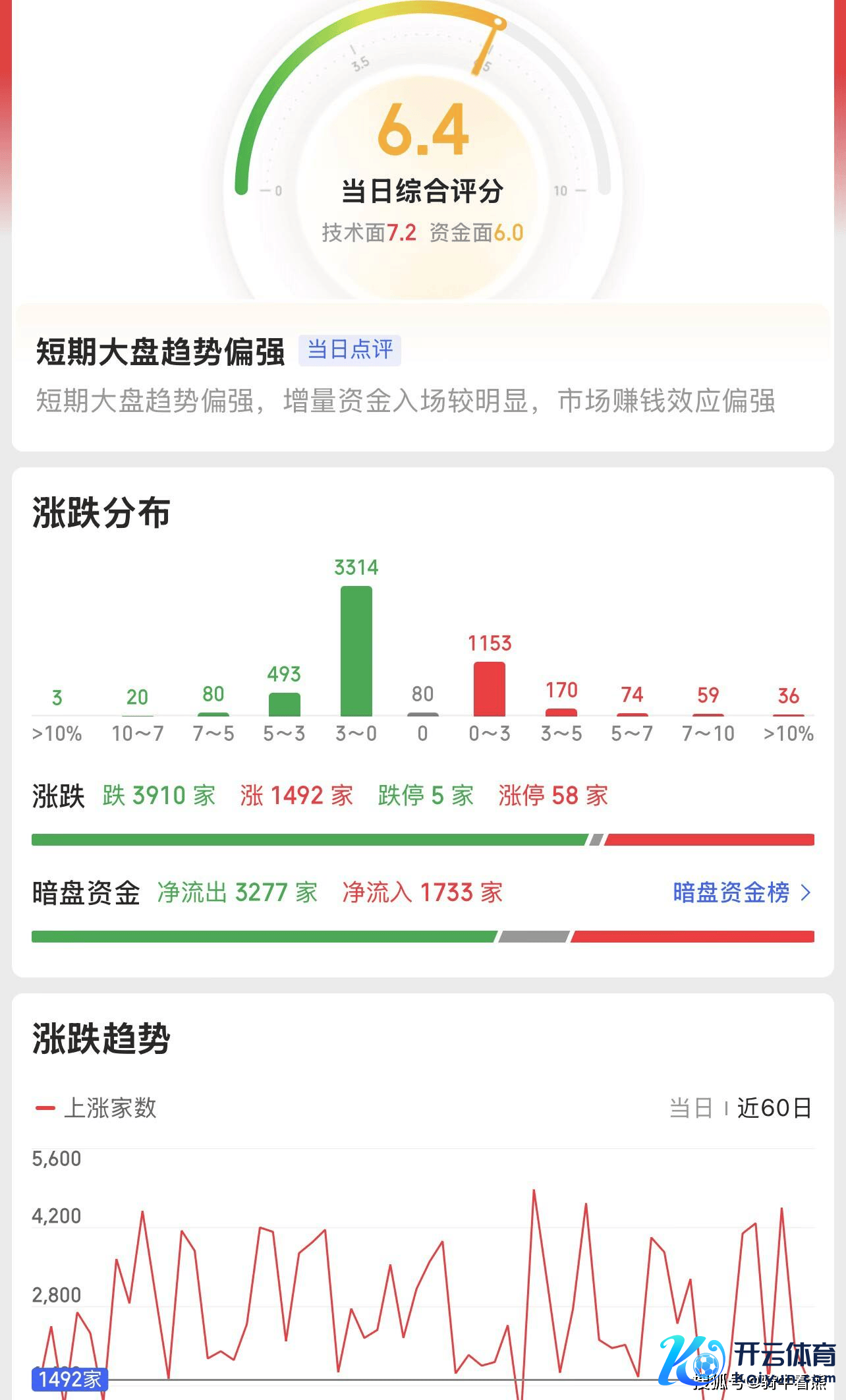
Task: Switch the trend chart to 当日
Action: point(691,1108)
